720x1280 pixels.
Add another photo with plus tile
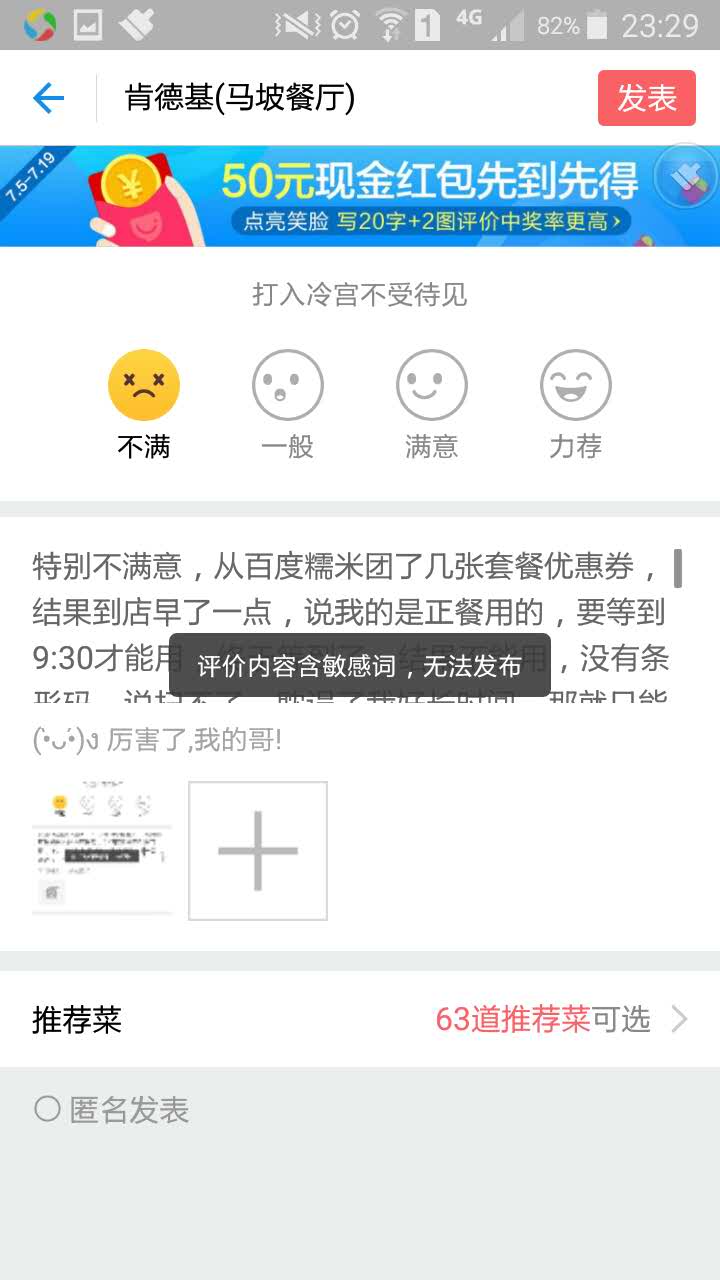click(x=258, y=851)
